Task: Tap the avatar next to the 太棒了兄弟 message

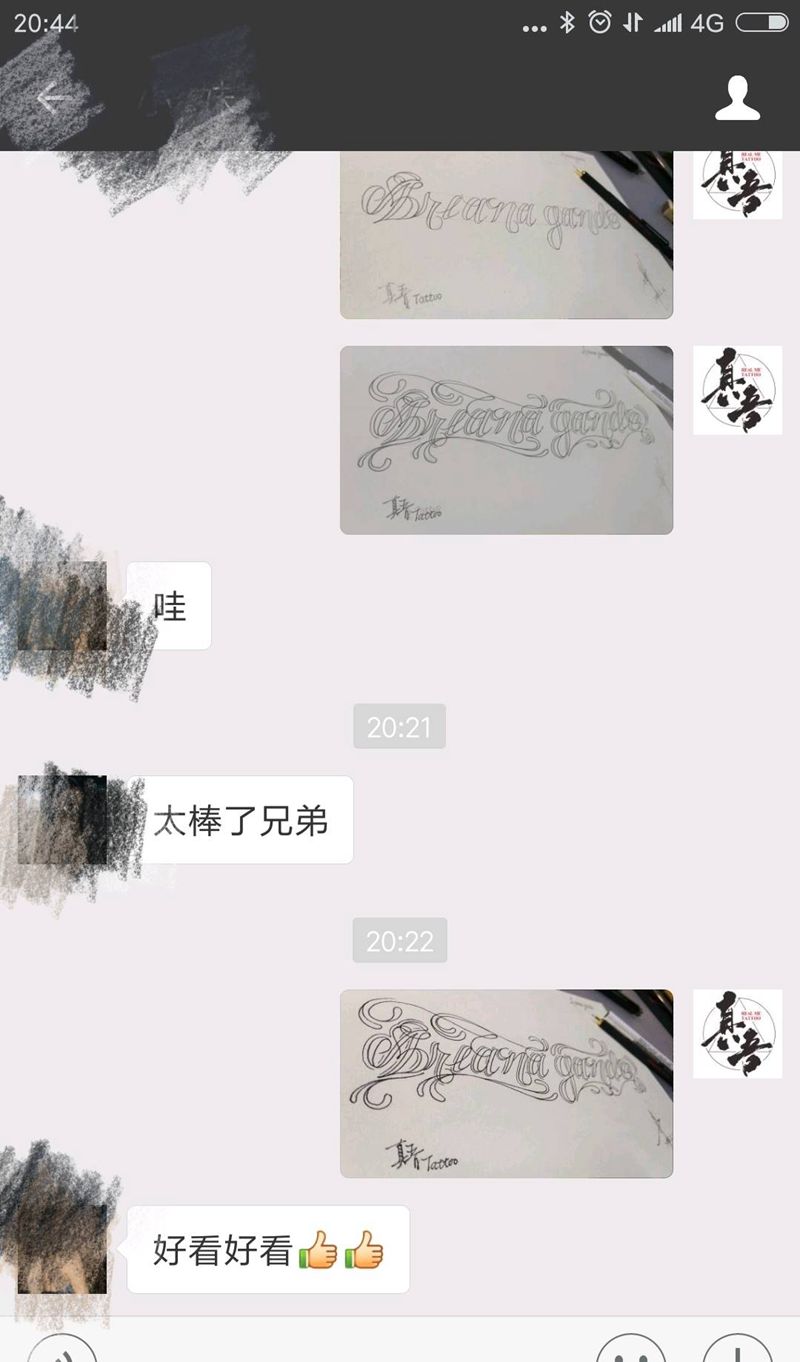Action: [62, 820]
